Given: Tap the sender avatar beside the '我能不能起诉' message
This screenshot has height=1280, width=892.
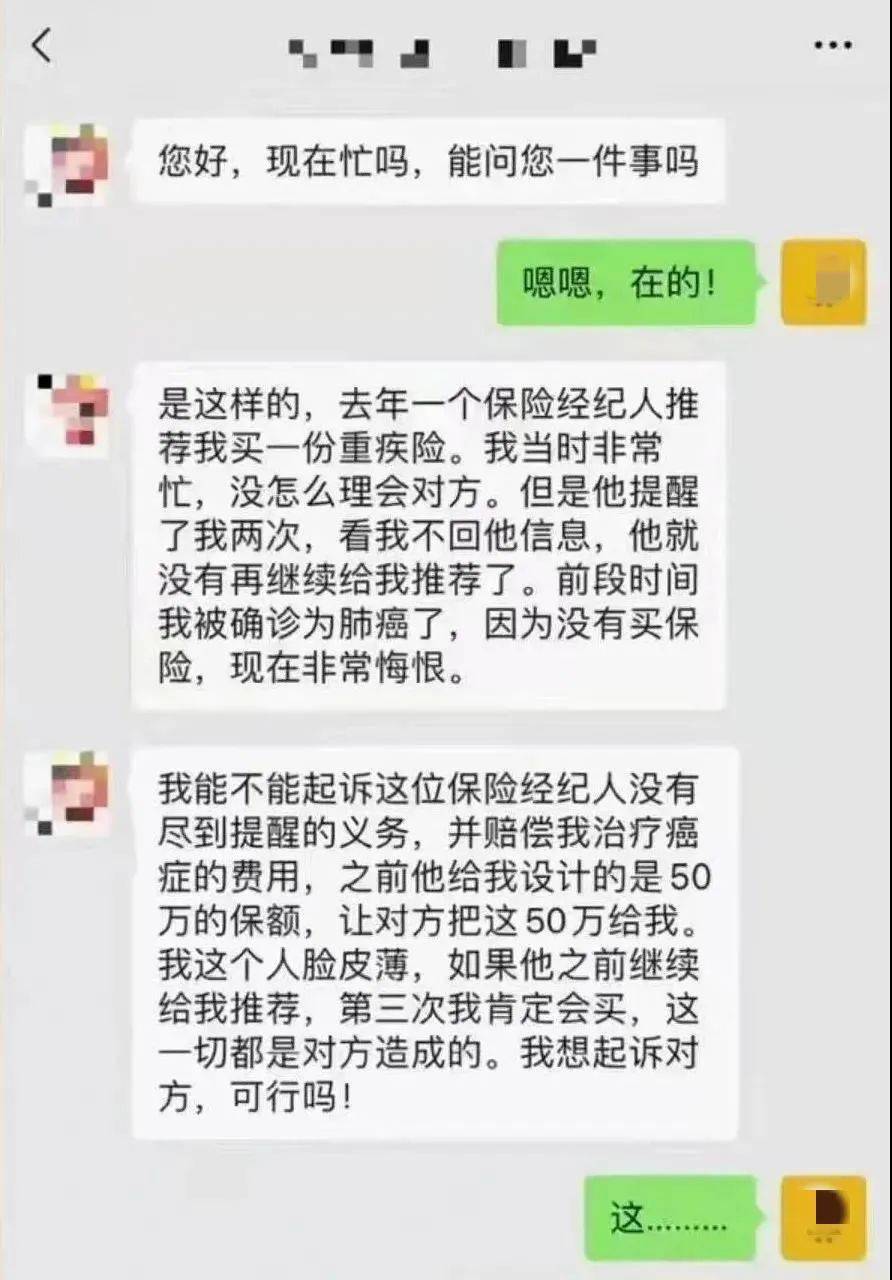Looking at the screenshot, I should pyautogui.click(x=70, y=793).
